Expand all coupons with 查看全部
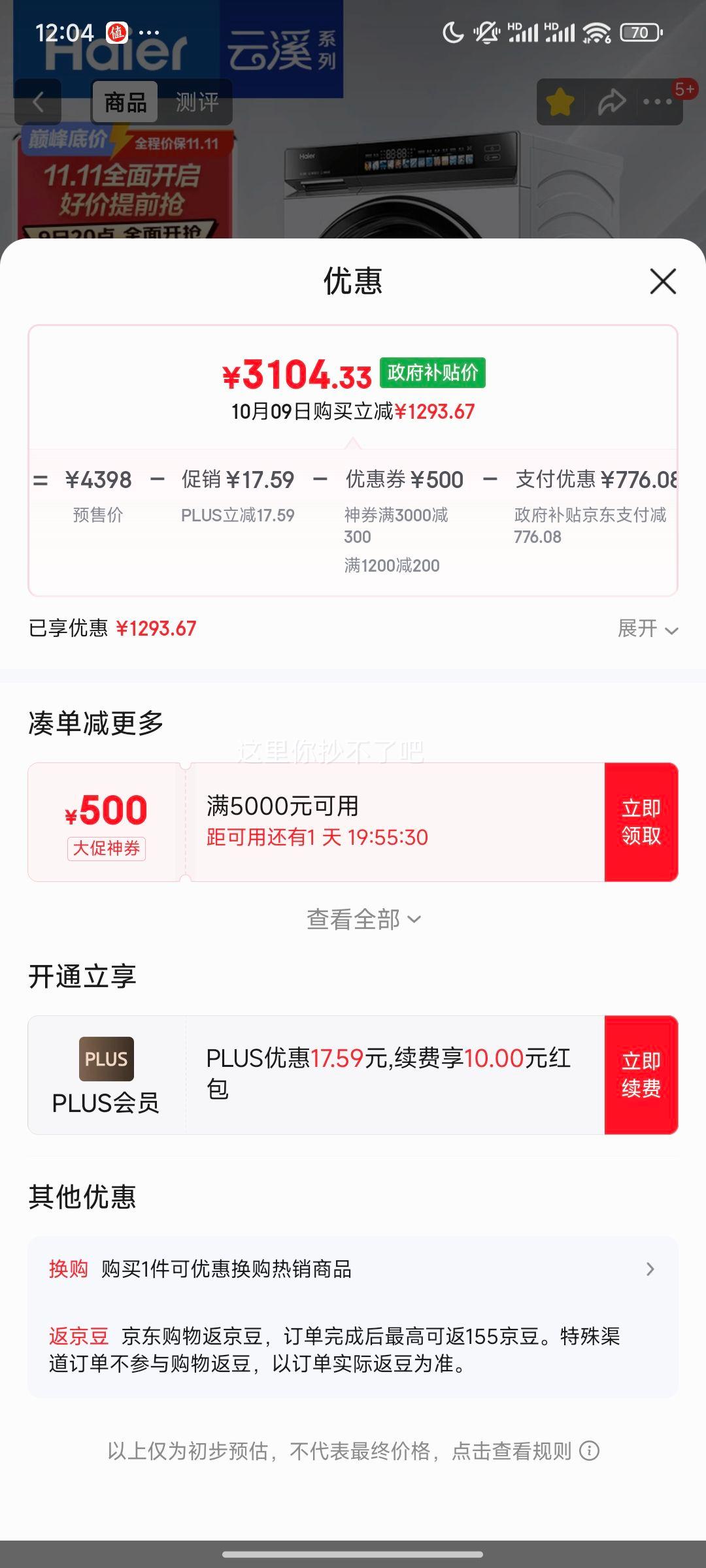706x1568 pixels. coord(363,919)
